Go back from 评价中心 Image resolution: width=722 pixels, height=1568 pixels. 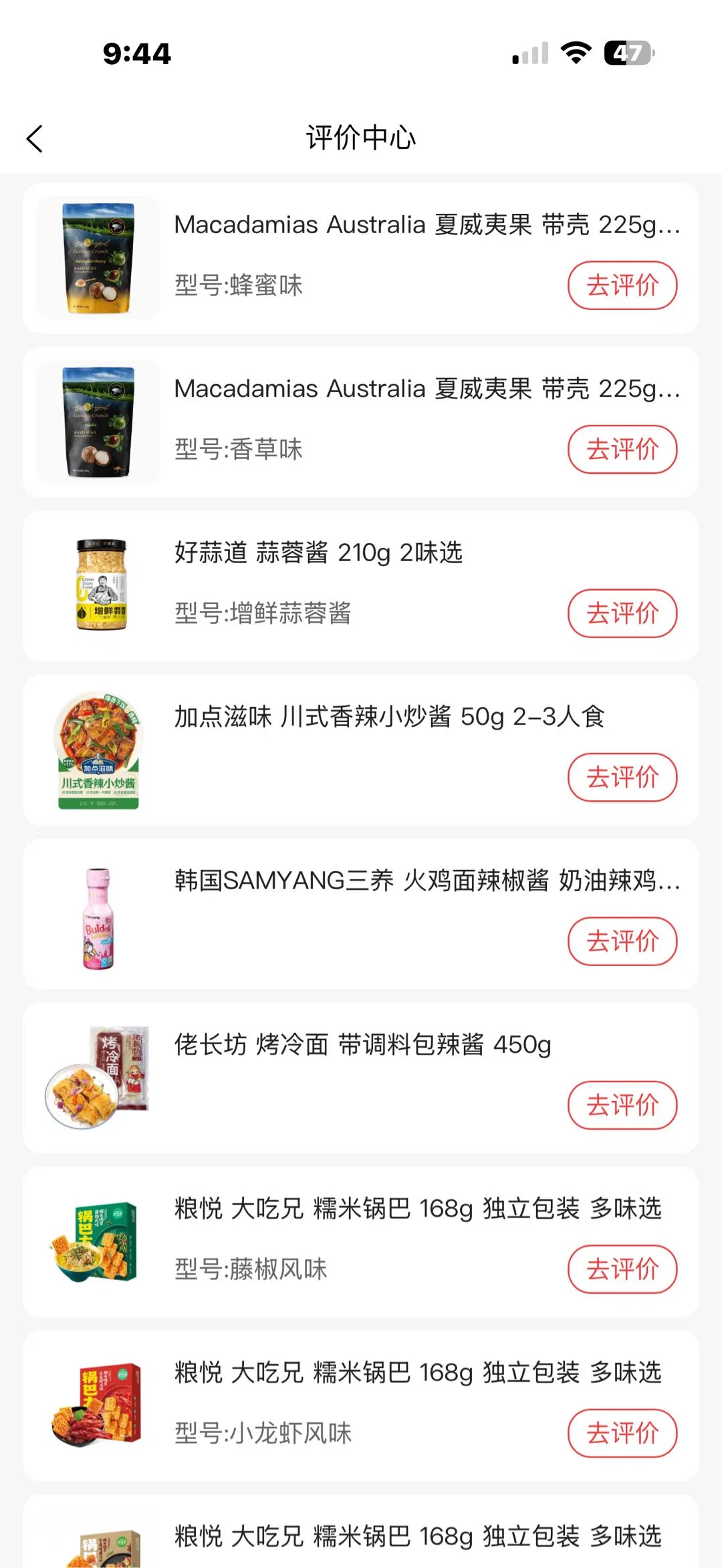(35, 139)
